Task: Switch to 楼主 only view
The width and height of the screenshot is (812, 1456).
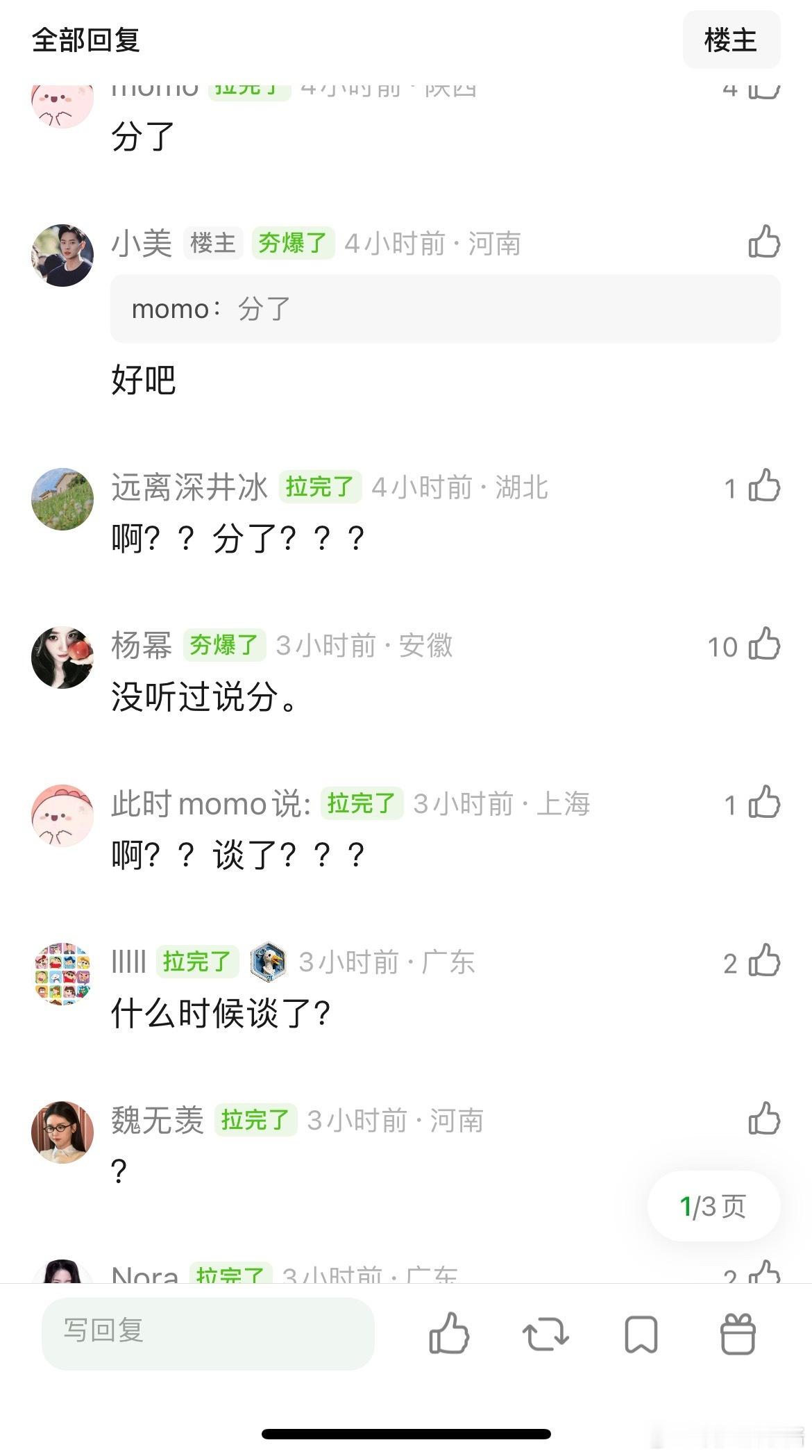Action: [x=731, y=40]
